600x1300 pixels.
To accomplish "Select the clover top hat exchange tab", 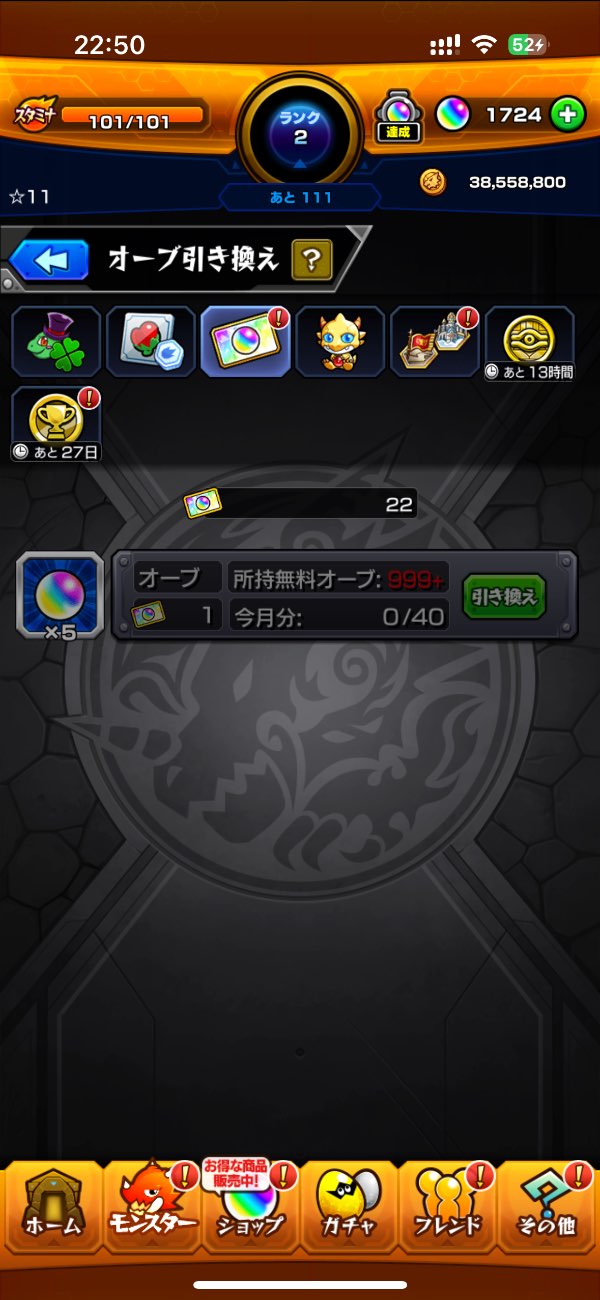I will click(56, 342).
